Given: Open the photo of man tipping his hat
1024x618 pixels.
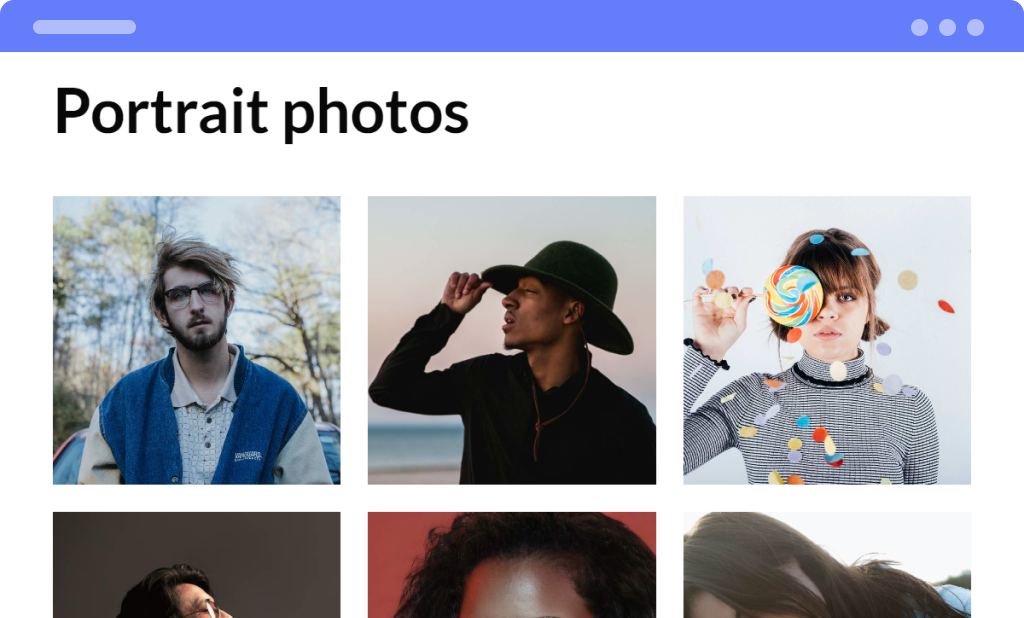Looking at the screenshot, I should pos(511,340).
